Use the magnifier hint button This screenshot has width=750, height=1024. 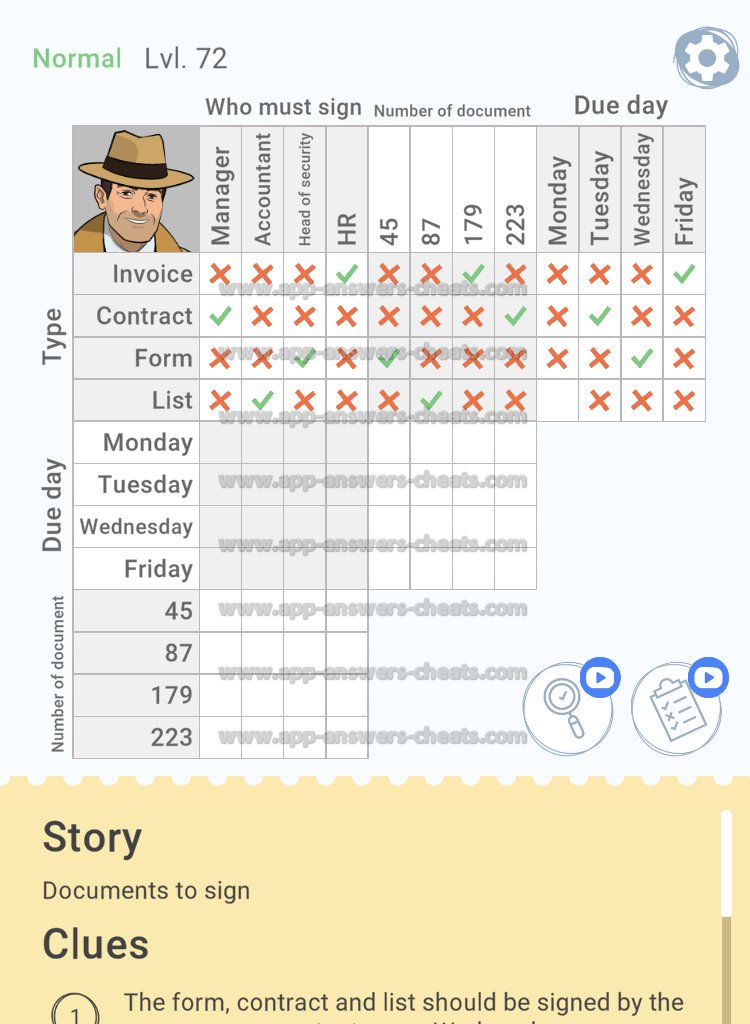567,707
